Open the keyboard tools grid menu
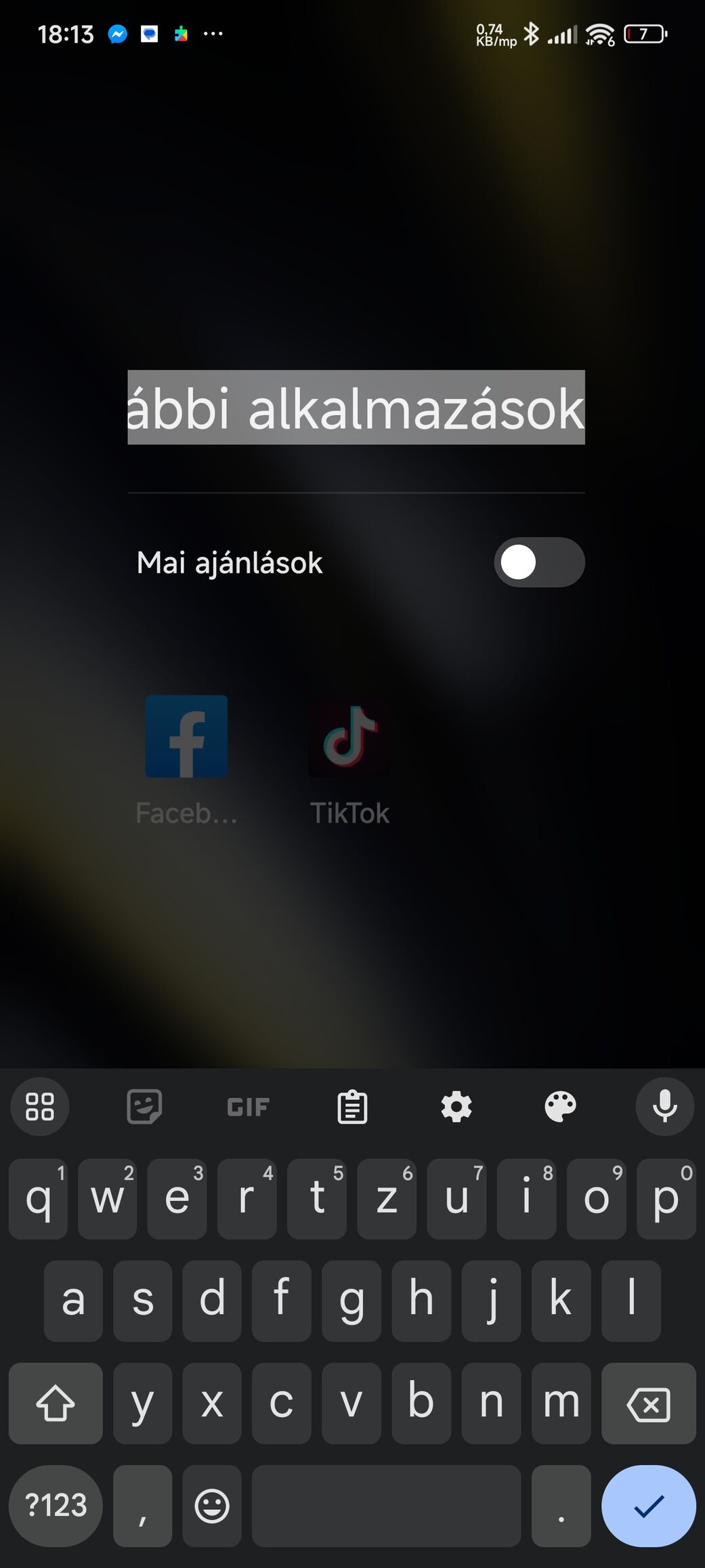 40,1107
